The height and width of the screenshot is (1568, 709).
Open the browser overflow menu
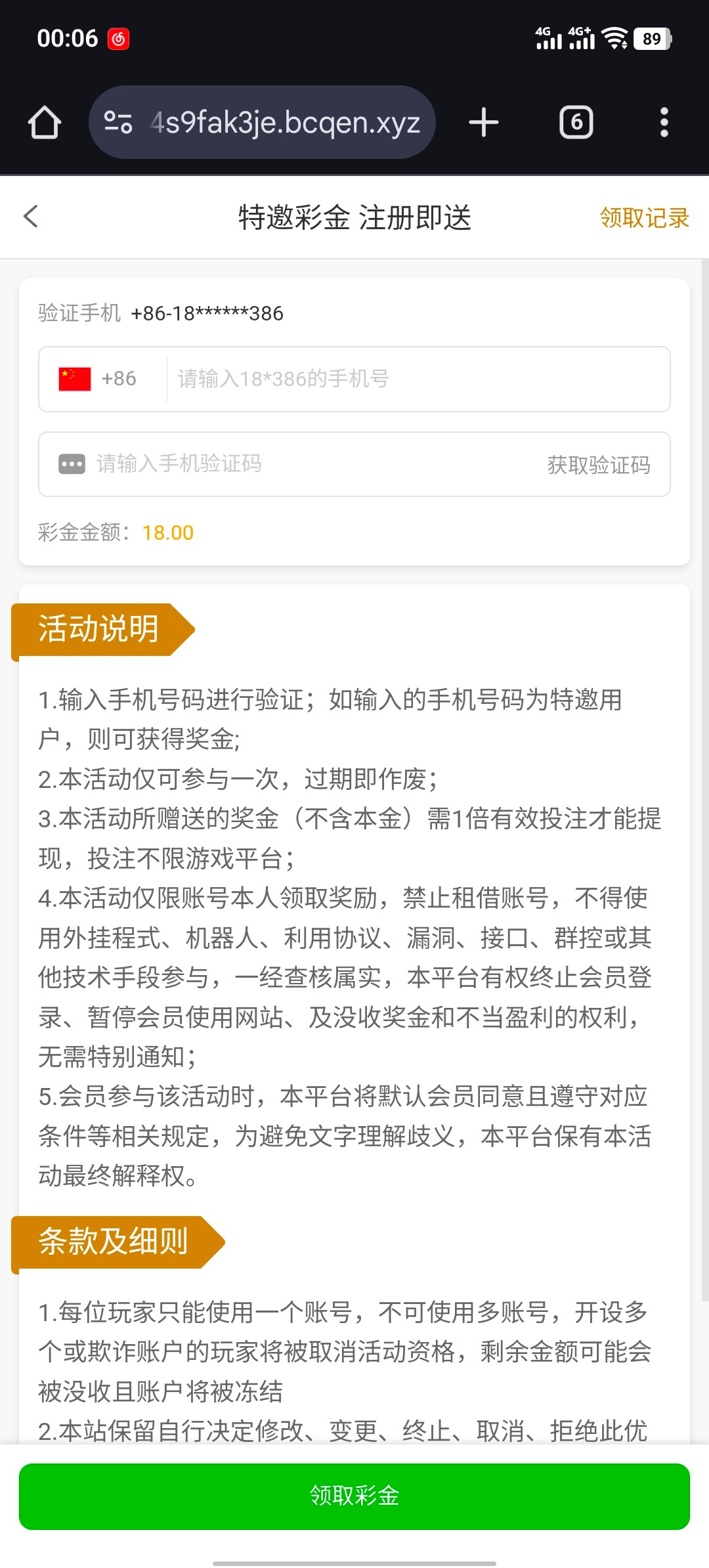664,123
